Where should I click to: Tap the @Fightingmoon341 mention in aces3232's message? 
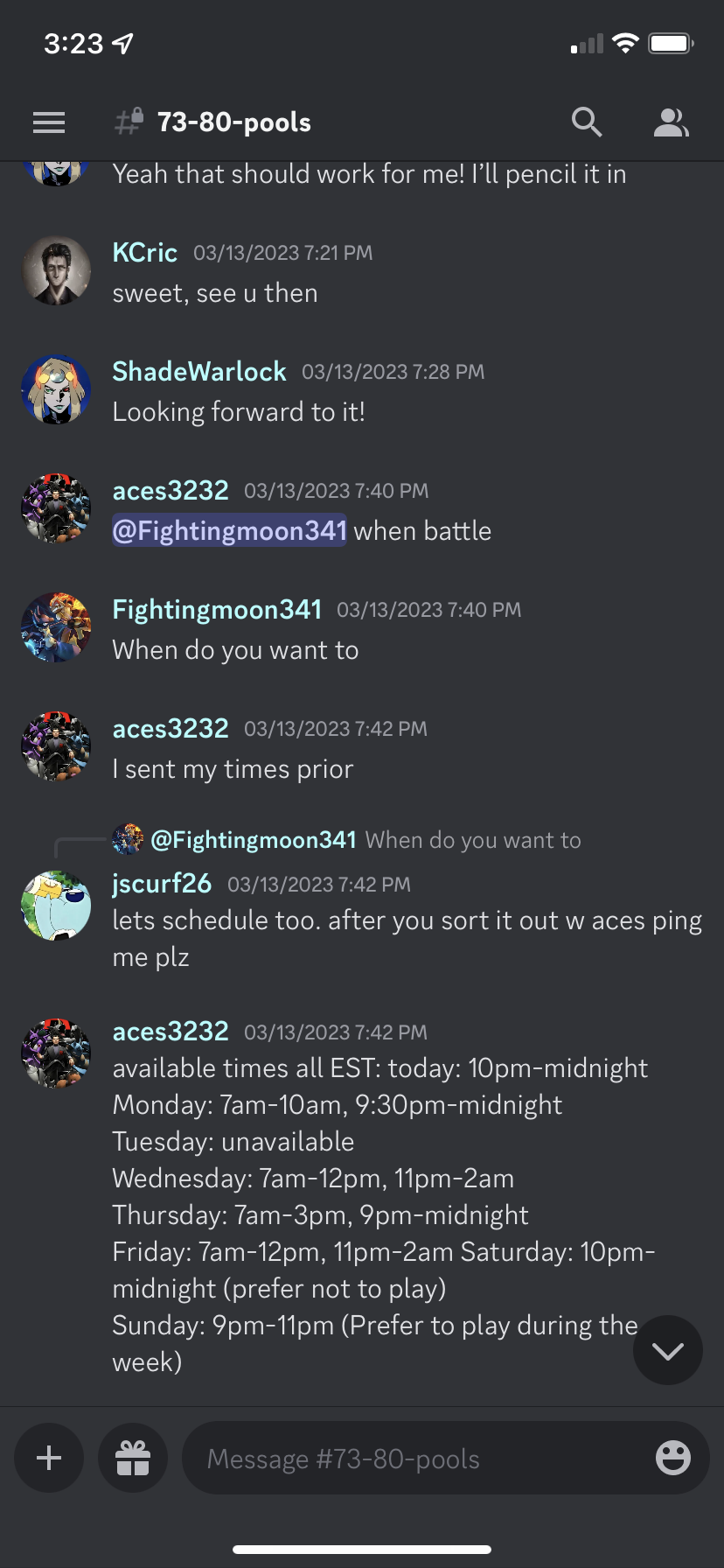[229, 531]
